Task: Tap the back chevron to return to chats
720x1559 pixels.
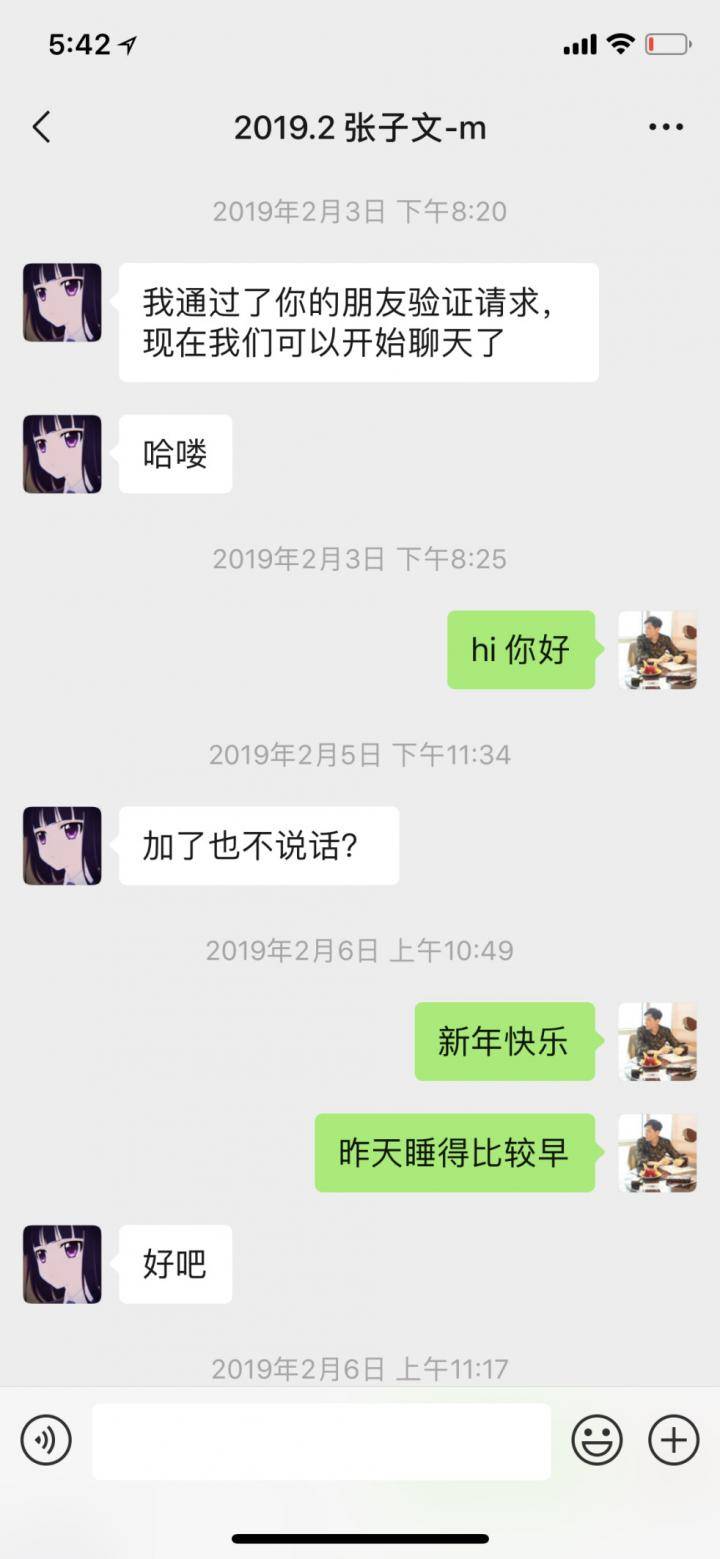Action: point(39,128)
